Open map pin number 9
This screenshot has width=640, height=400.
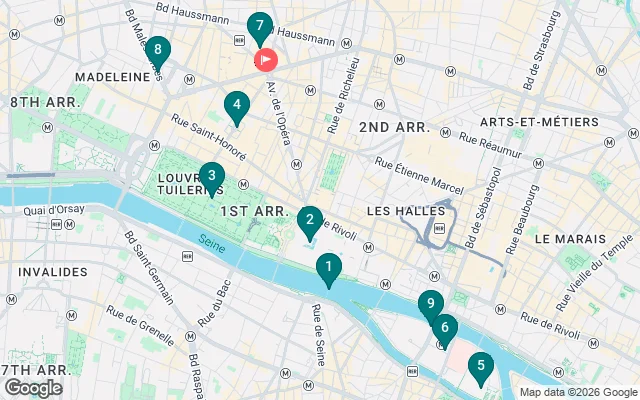coord(430,305)
